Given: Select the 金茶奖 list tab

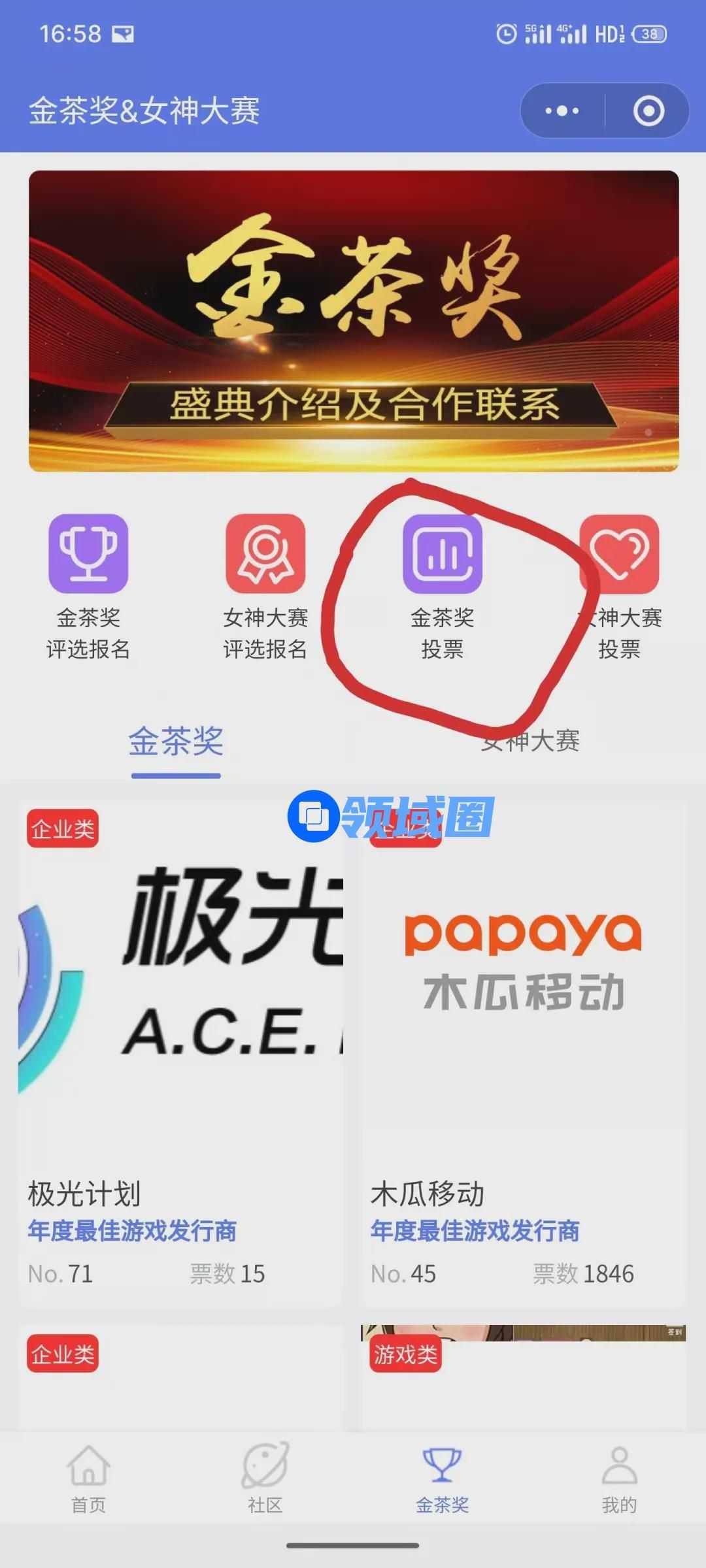Looking at the screenshot, I should pos(176,742).
